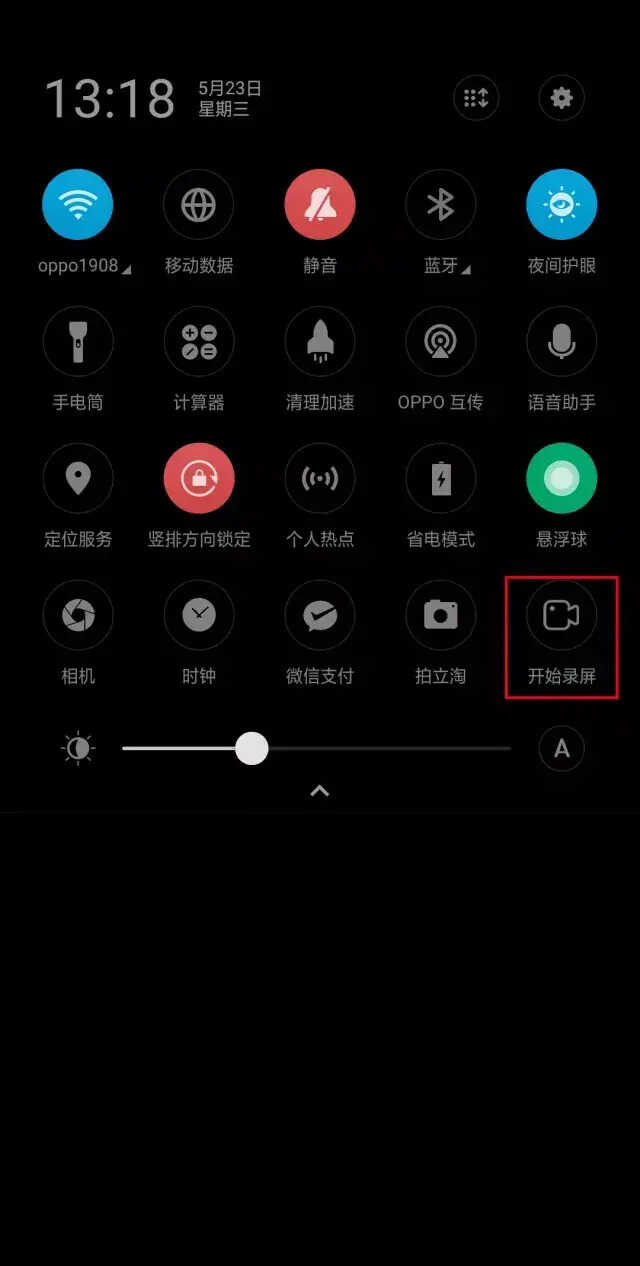Open the 计算器 calculator

point(198,342)
